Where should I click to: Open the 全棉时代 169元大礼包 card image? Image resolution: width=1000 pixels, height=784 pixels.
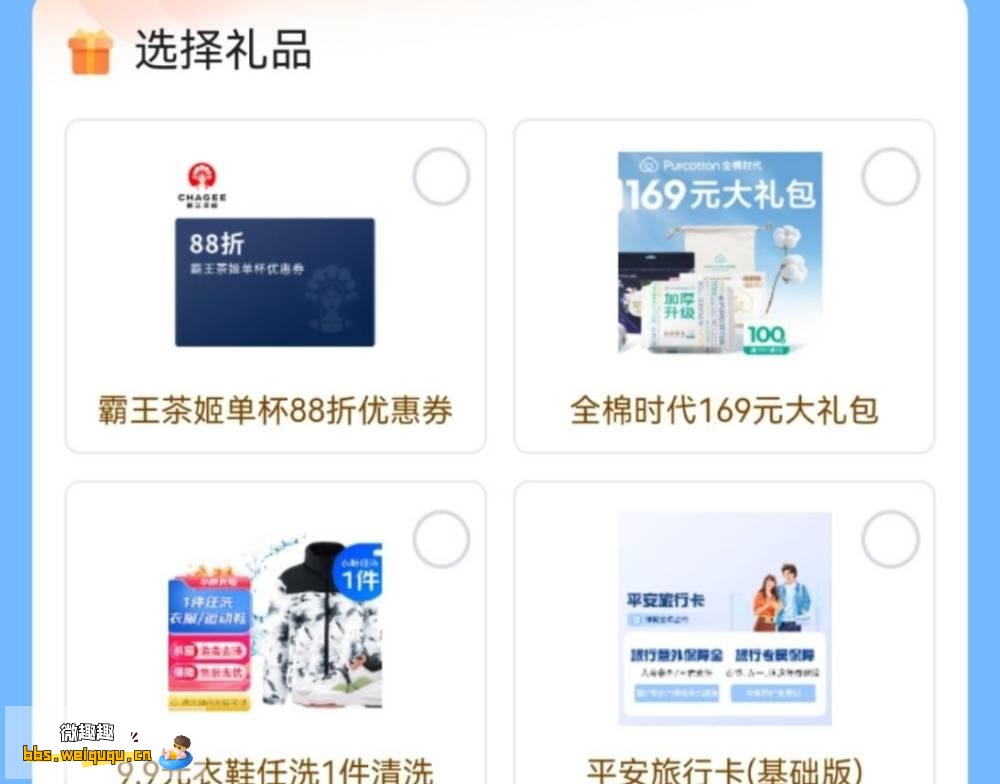(x=720, y=253)
